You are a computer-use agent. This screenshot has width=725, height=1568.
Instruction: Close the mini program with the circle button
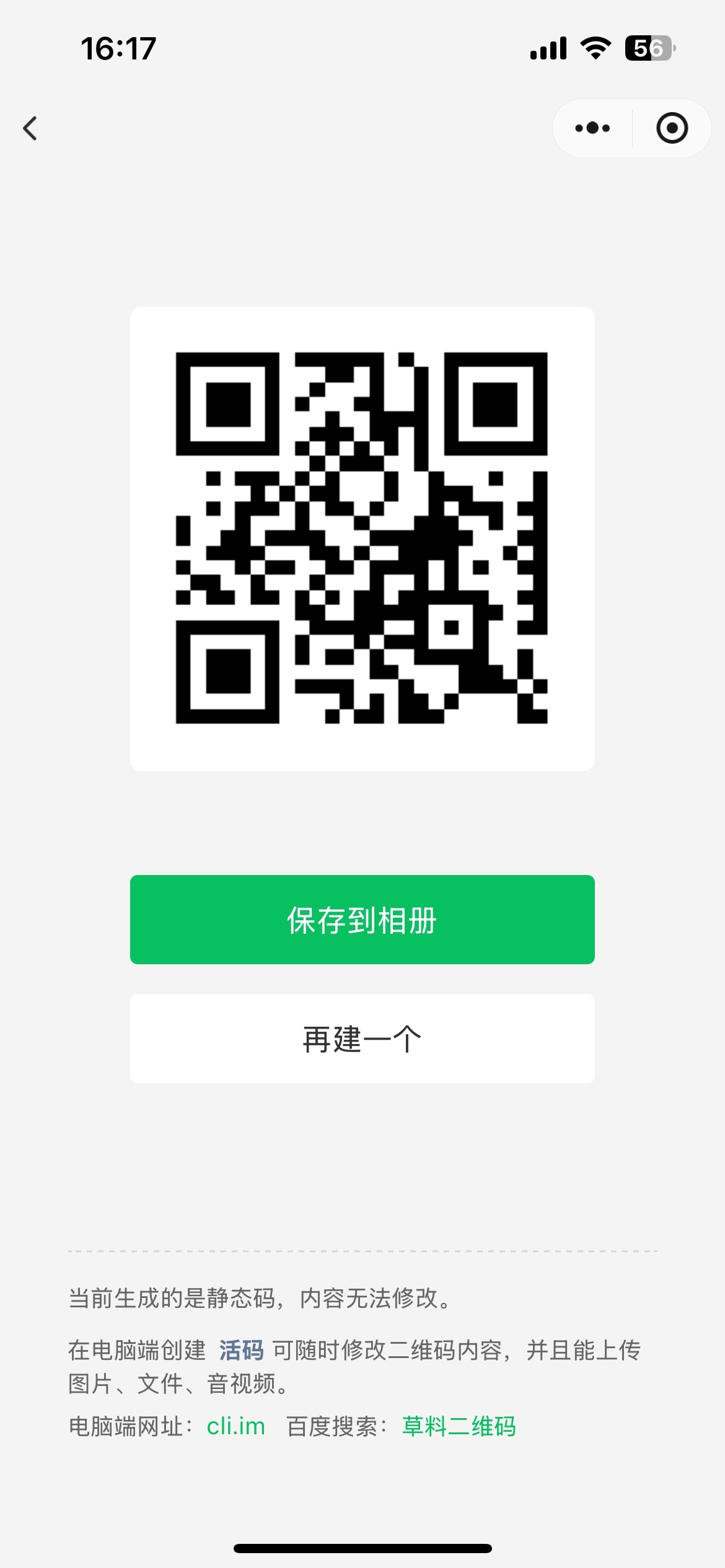tap(672, 128)
